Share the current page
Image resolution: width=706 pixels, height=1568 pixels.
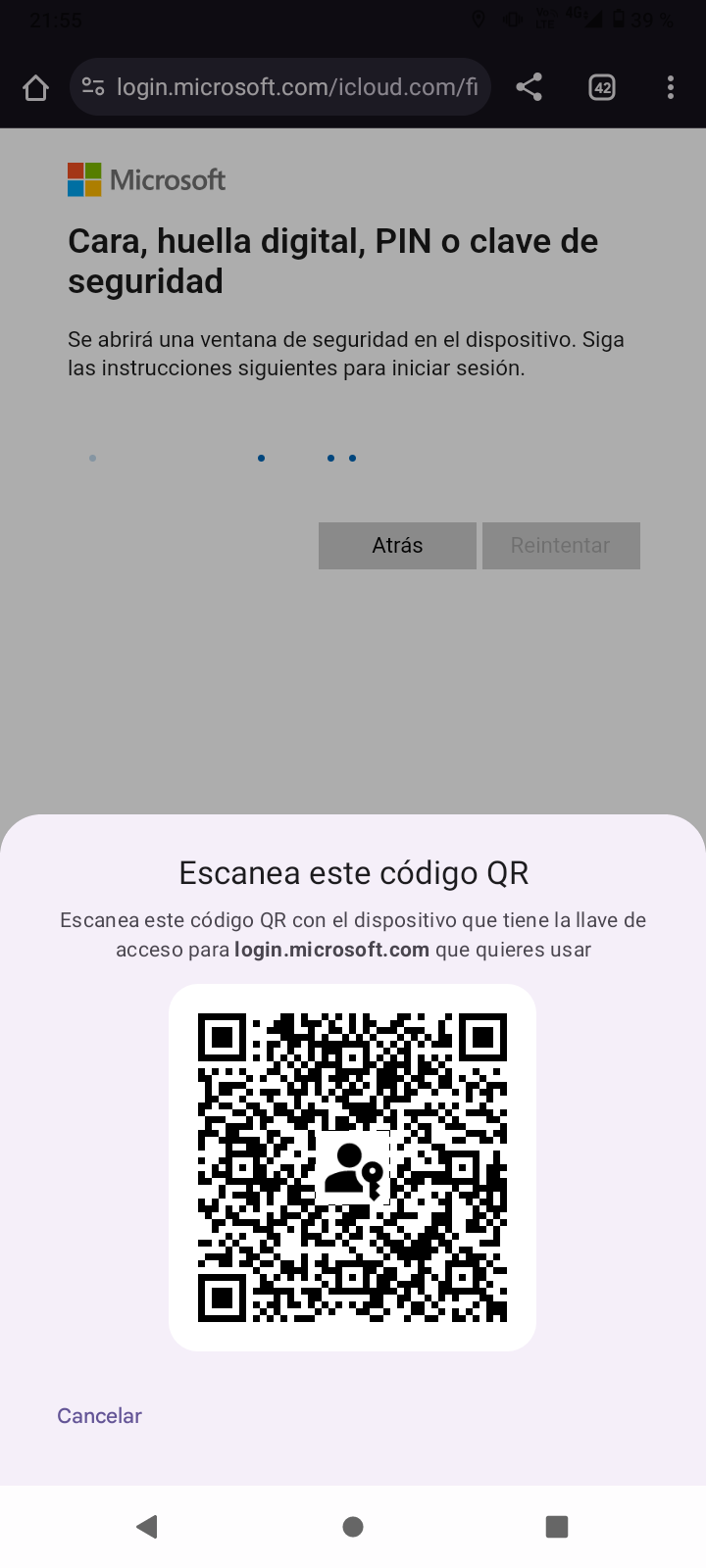pyautogui.click(x=529, y=88)
